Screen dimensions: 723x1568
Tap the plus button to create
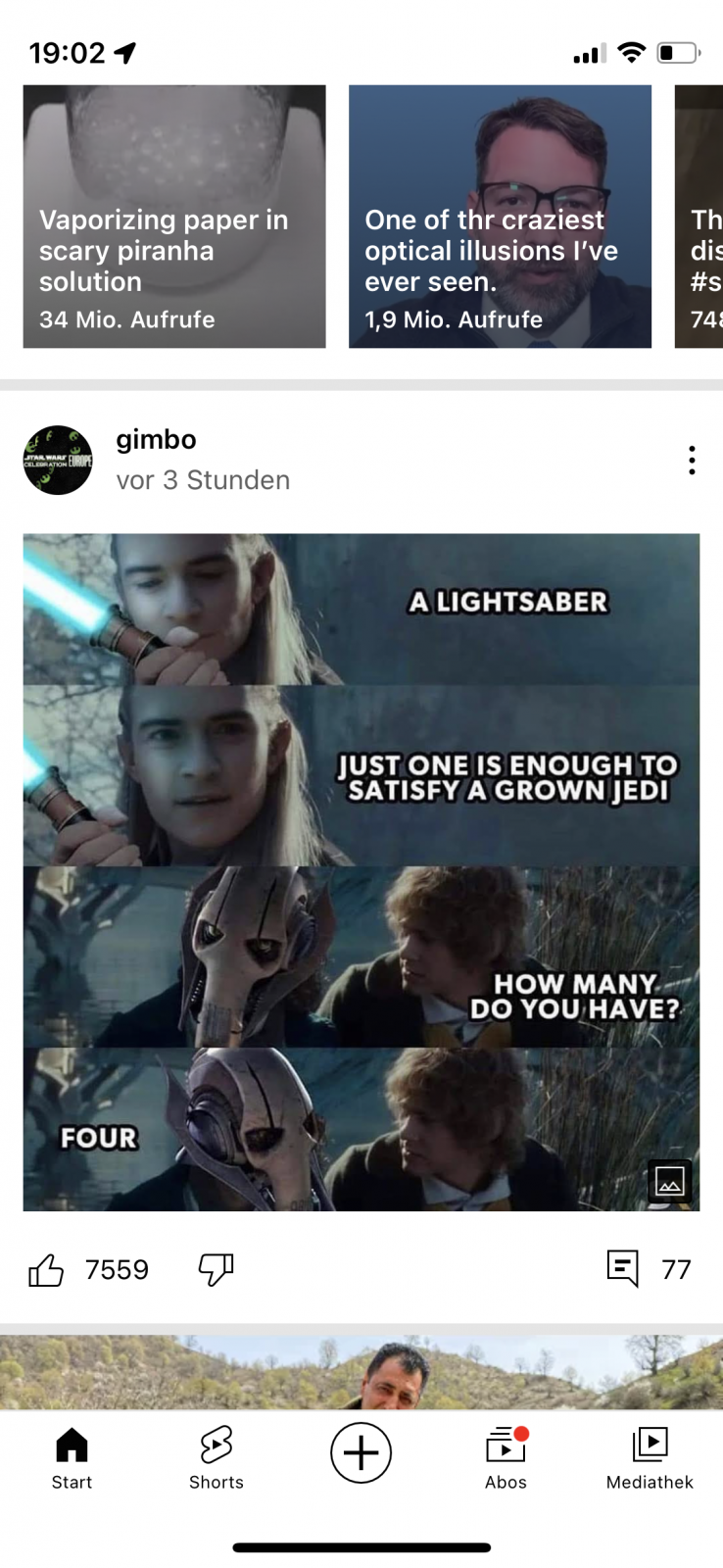361,1452
